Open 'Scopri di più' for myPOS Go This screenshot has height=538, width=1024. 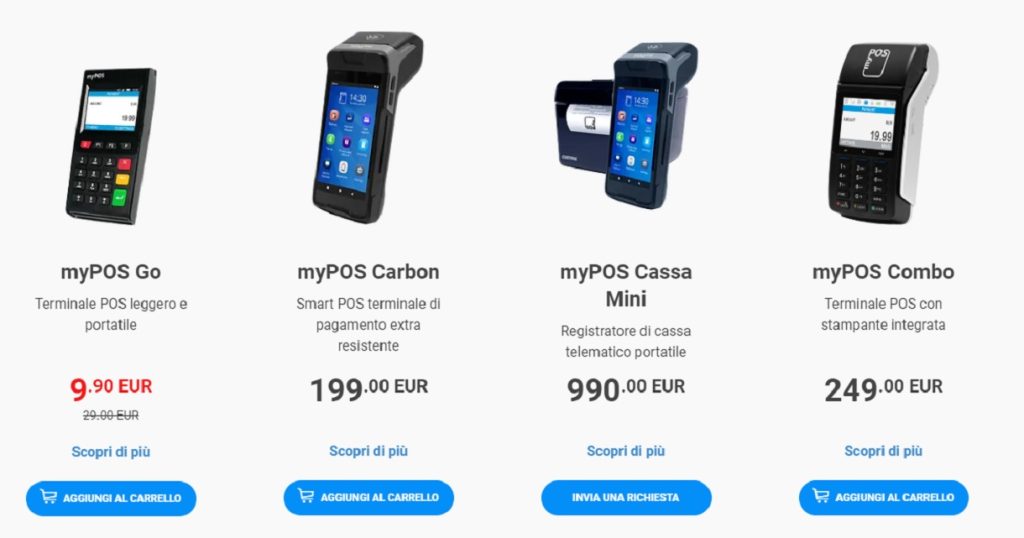(111, 452)
